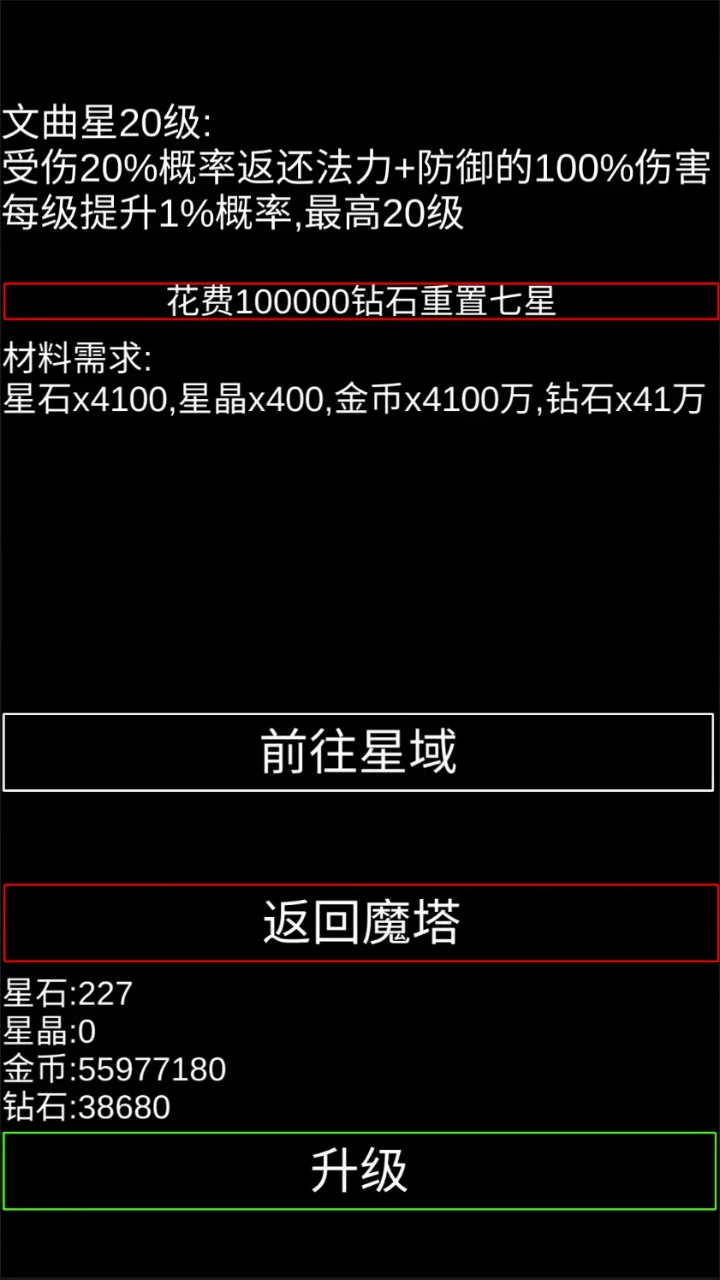Return via 返回魔塔 button
Viewport: 720px width, 1280px height.
pos(360,922)
